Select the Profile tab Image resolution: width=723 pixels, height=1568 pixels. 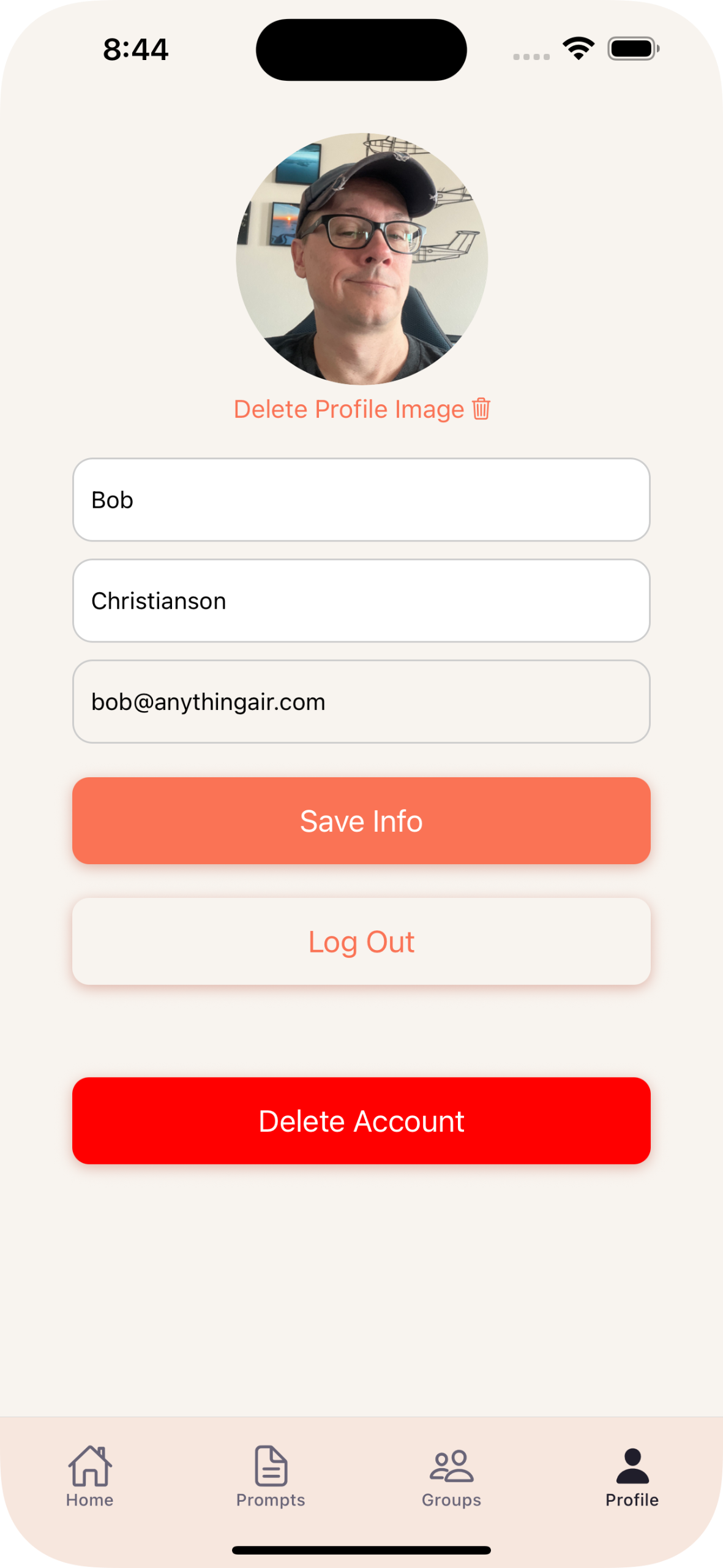pos(632,1476)
